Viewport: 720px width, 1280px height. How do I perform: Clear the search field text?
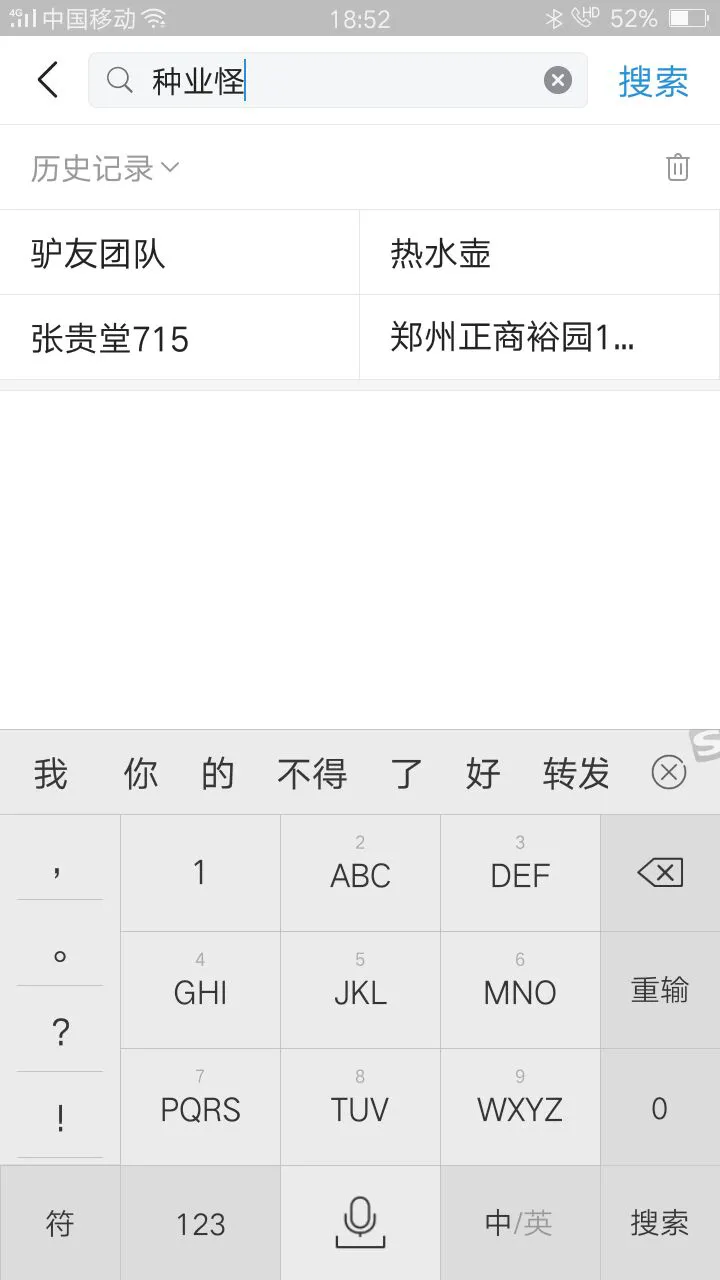tap(557, 80)
